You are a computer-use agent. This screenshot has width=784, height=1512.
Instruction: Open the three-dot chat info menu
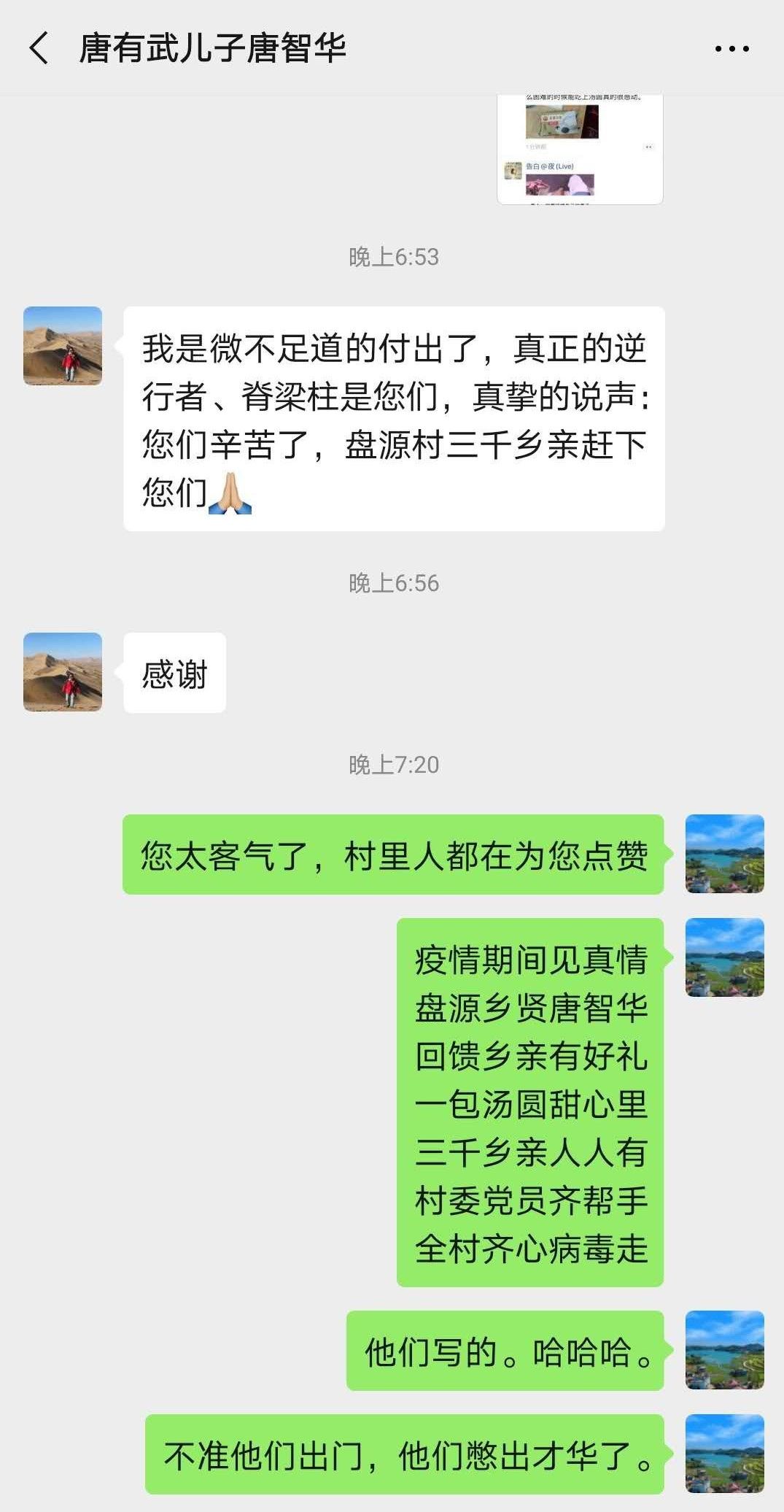pyautogui.click(x=731, y=49)
